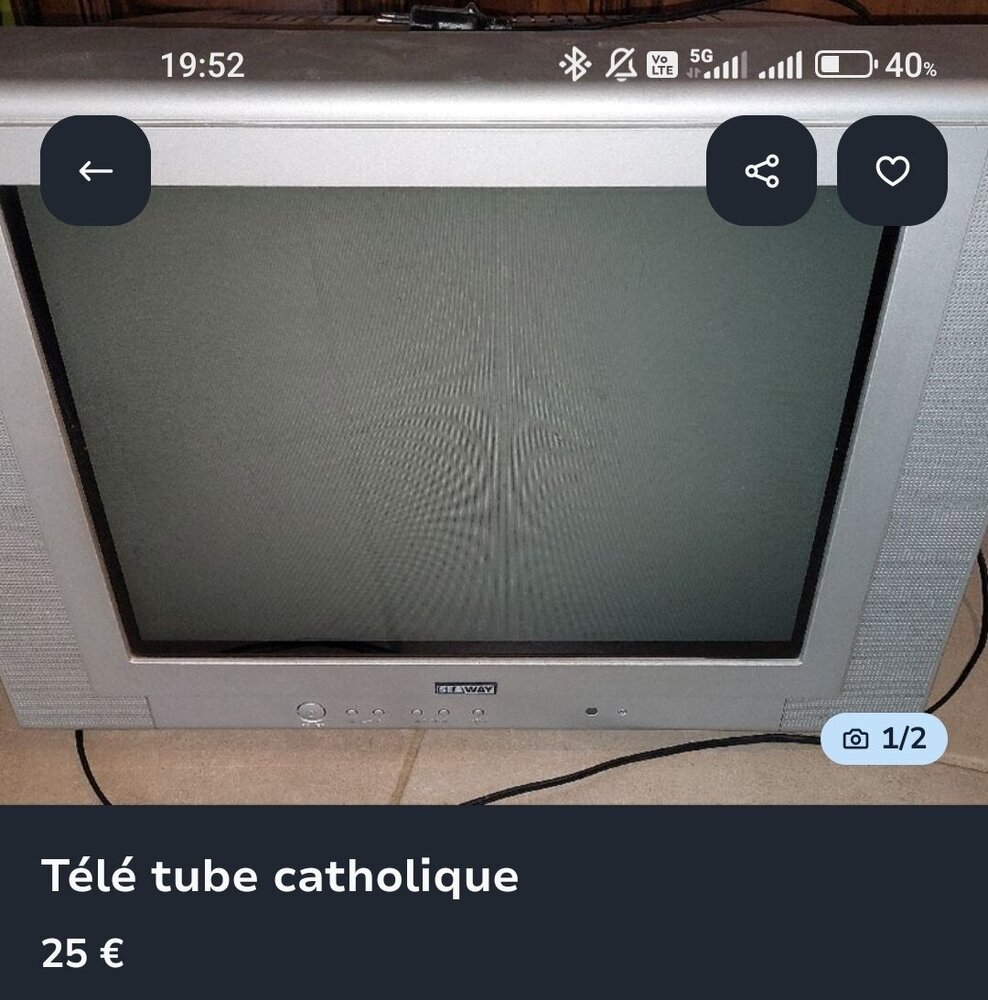The height and width of the screenshot is (1000, 988).
Task: Tap the 5G network indicator
Action: (698, 57)
